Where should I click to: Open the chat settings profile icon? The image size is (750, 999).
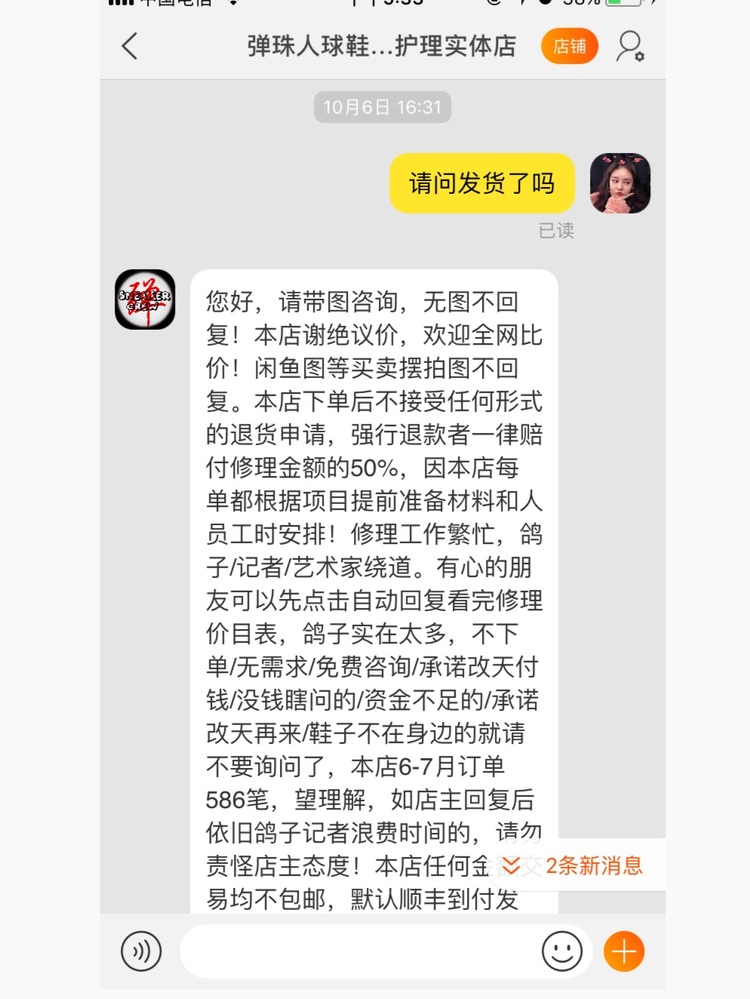tap(630, 46)
